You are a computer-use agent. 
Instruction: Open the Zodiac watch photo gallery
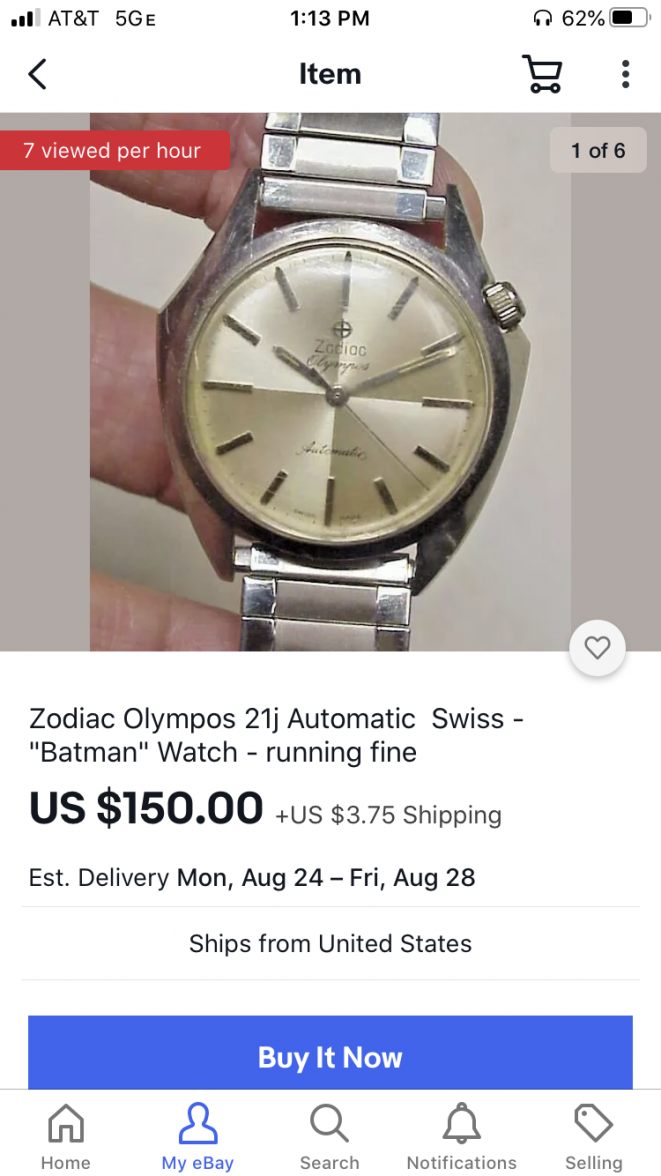pyautogui.click(x=330, y=380)
